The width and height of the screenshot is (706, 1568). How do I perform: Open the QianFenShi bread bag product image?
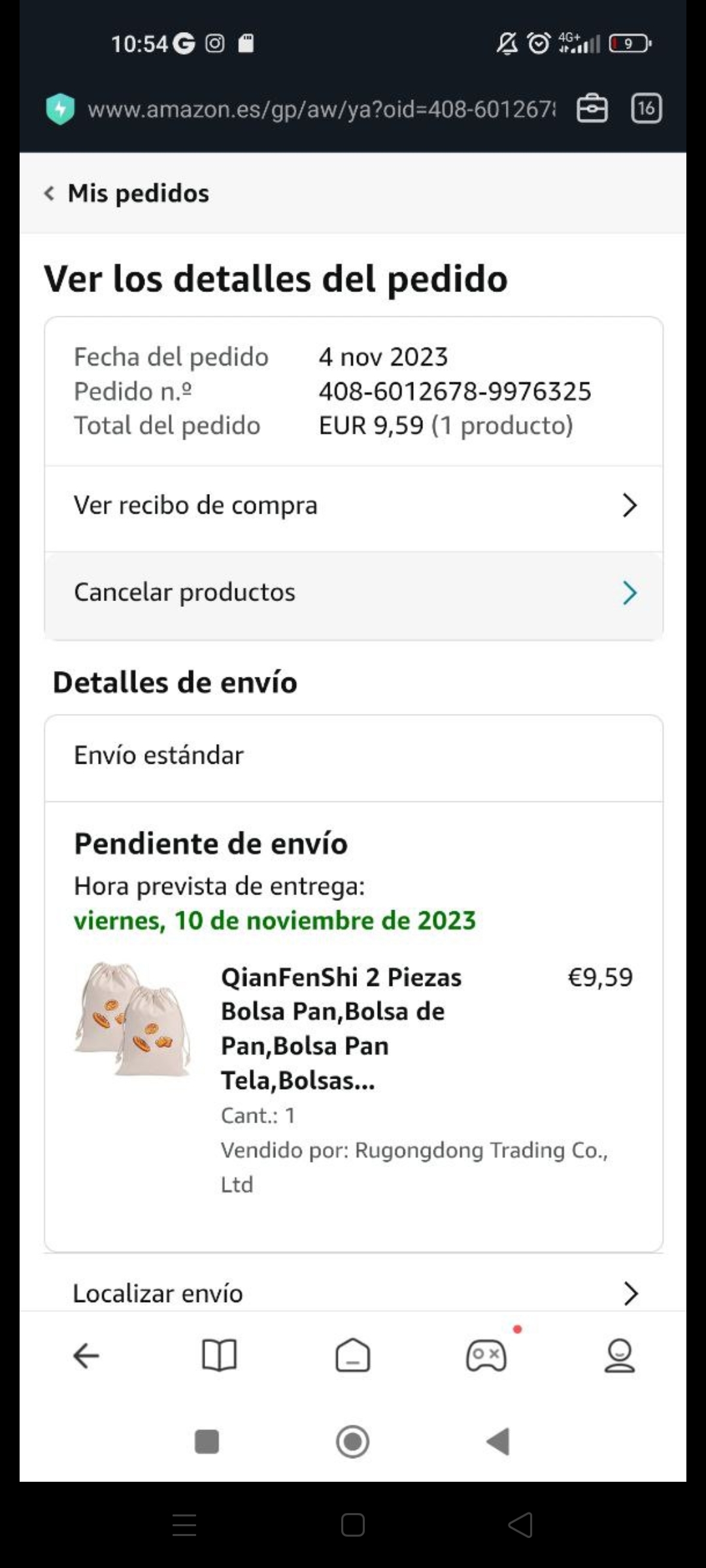[133, 1019]
